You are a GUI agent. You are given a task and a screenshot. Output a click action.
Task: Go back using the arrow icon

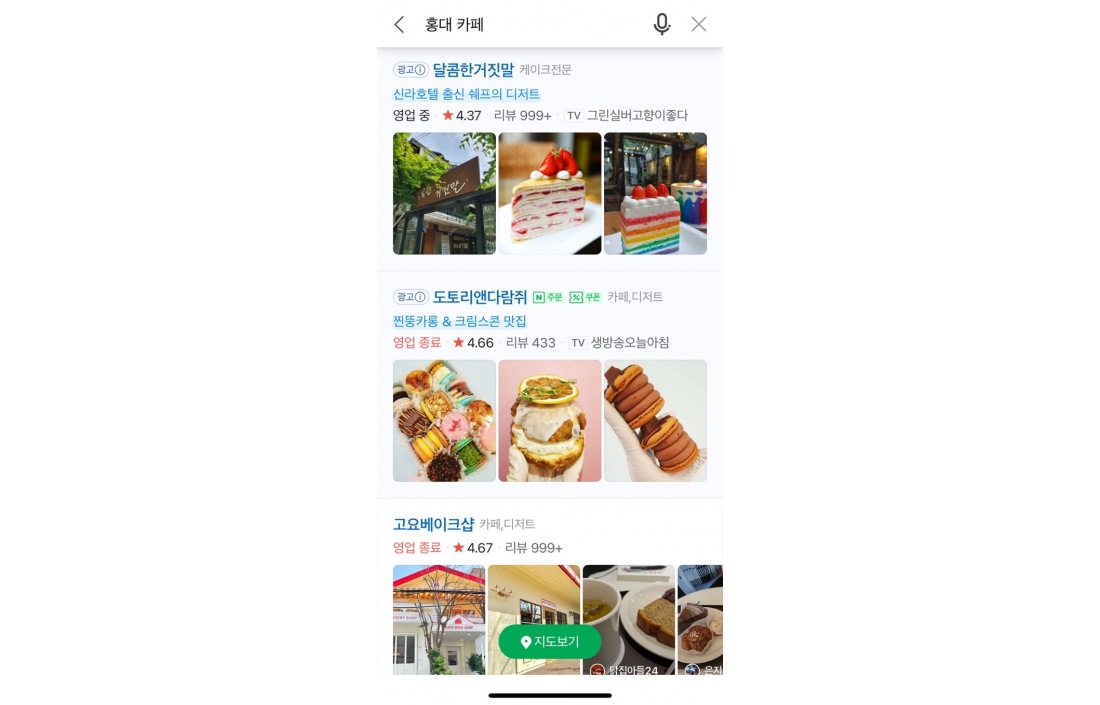(x=399, y=24)
